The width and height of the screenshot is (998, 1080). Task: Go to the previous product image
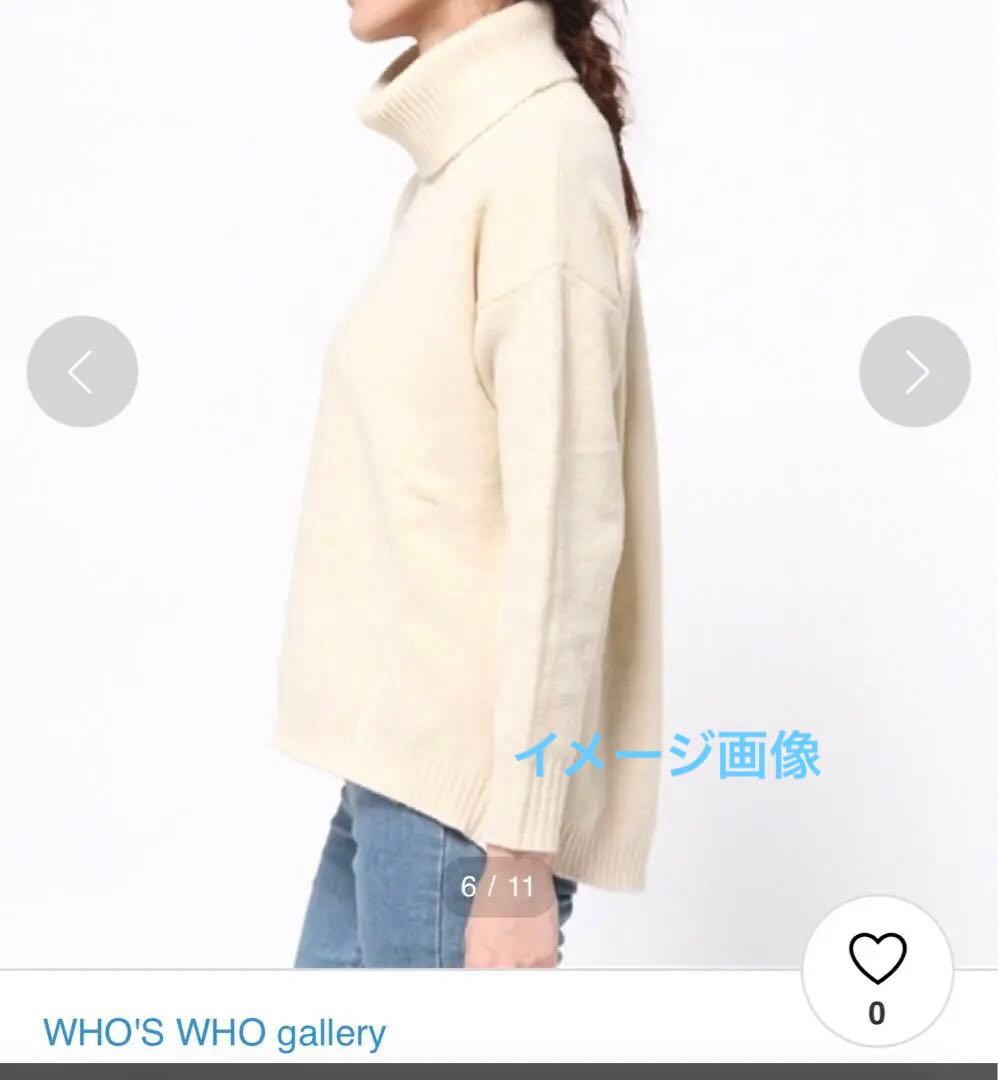[82, 371]
